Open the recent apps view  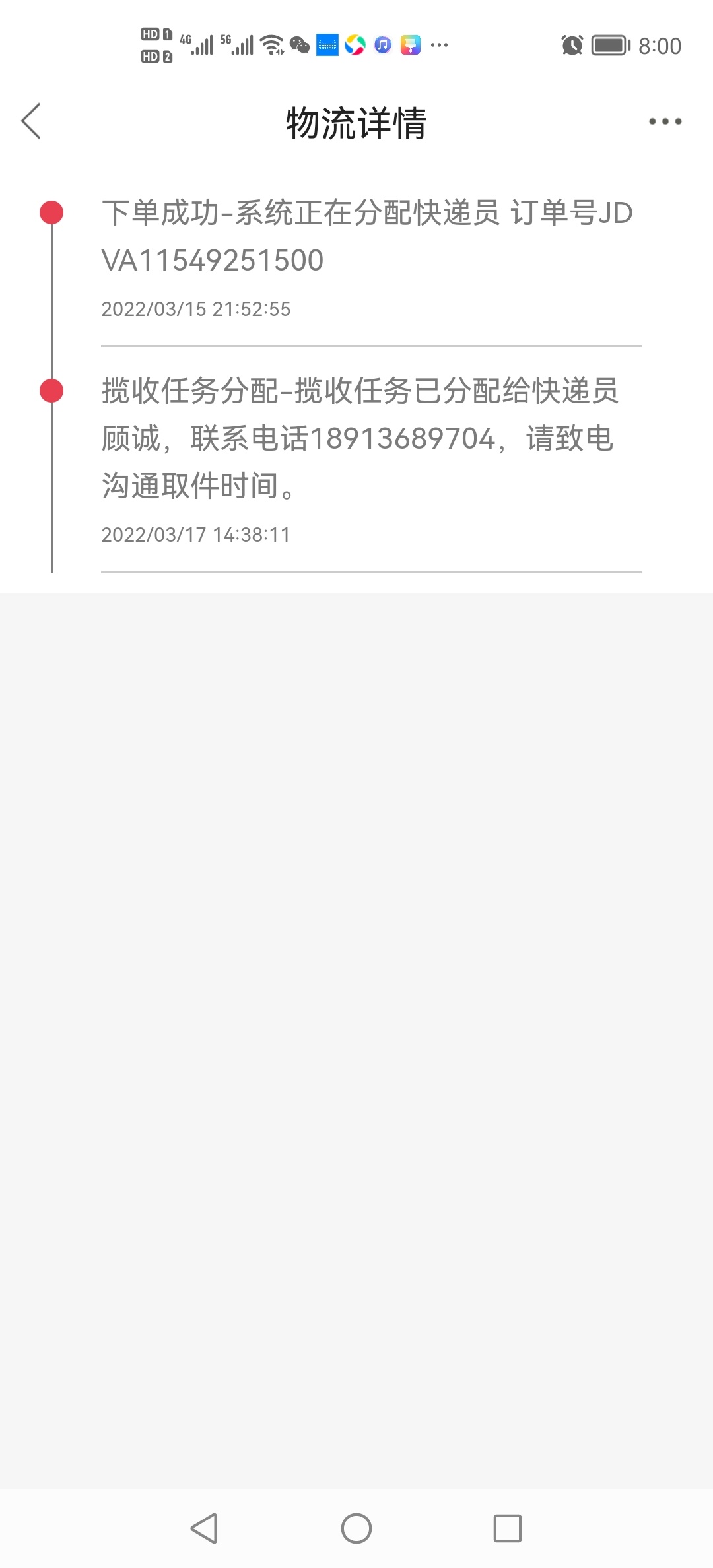(x=508, y=1528)
